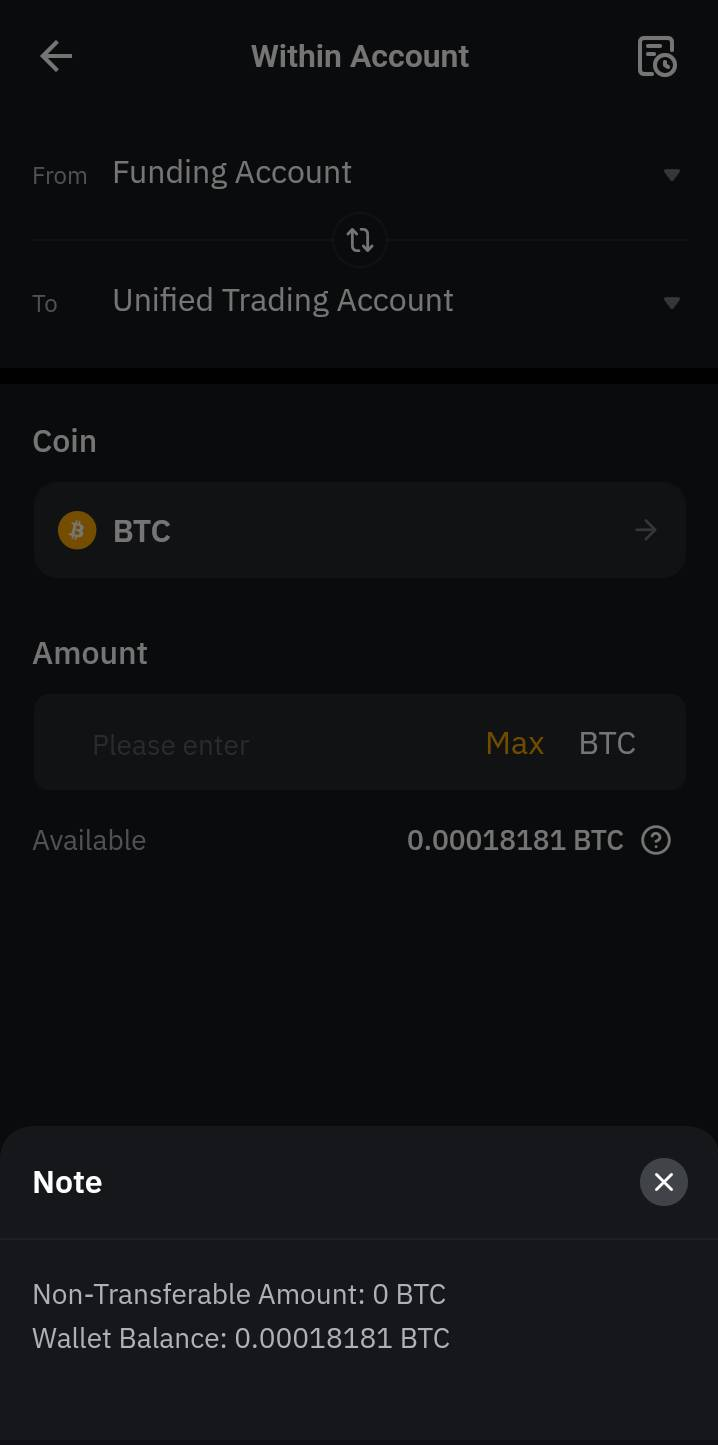
Task: Close the Note sheet
Action: 663,1182
